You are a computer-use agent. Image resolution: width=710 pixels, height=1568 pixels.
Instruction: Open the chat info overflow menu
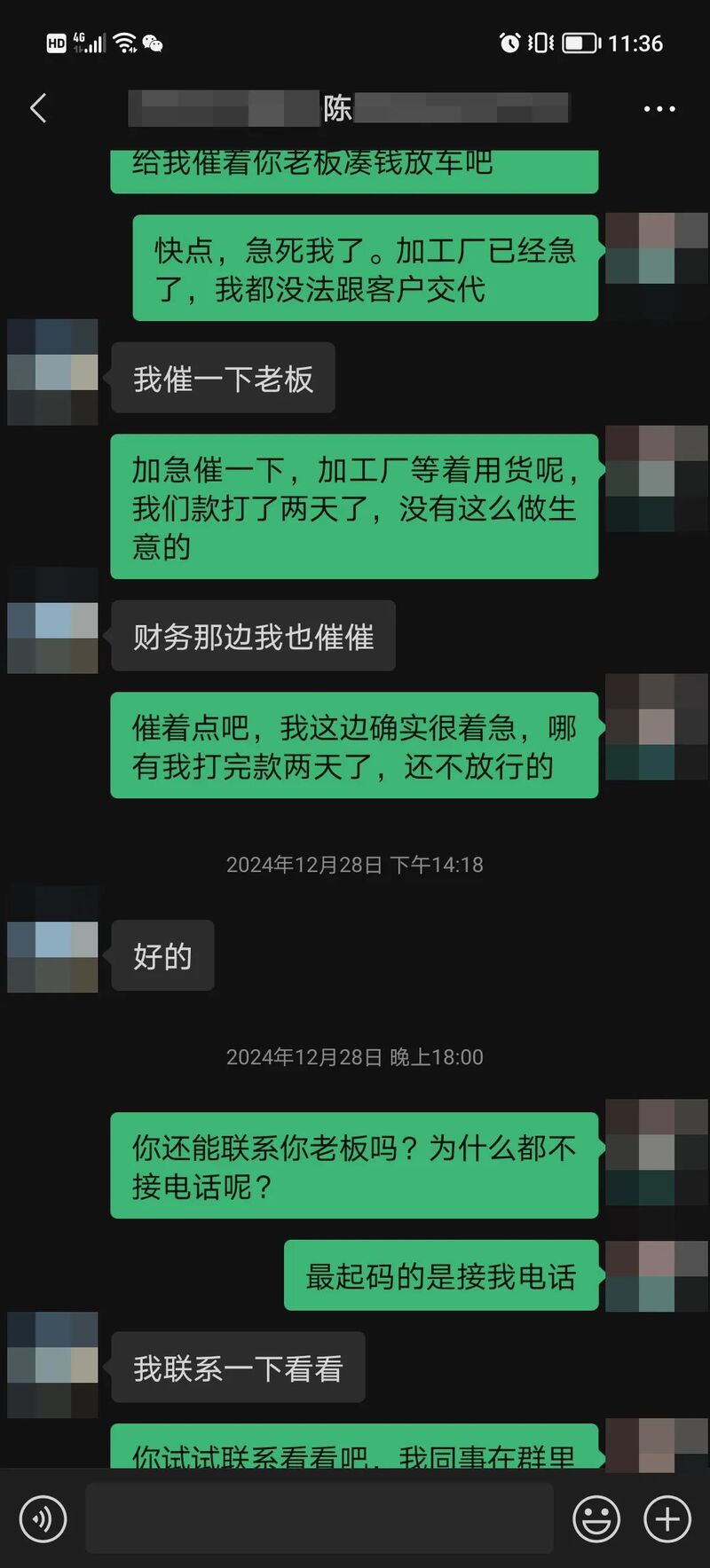tap(659, 108)
